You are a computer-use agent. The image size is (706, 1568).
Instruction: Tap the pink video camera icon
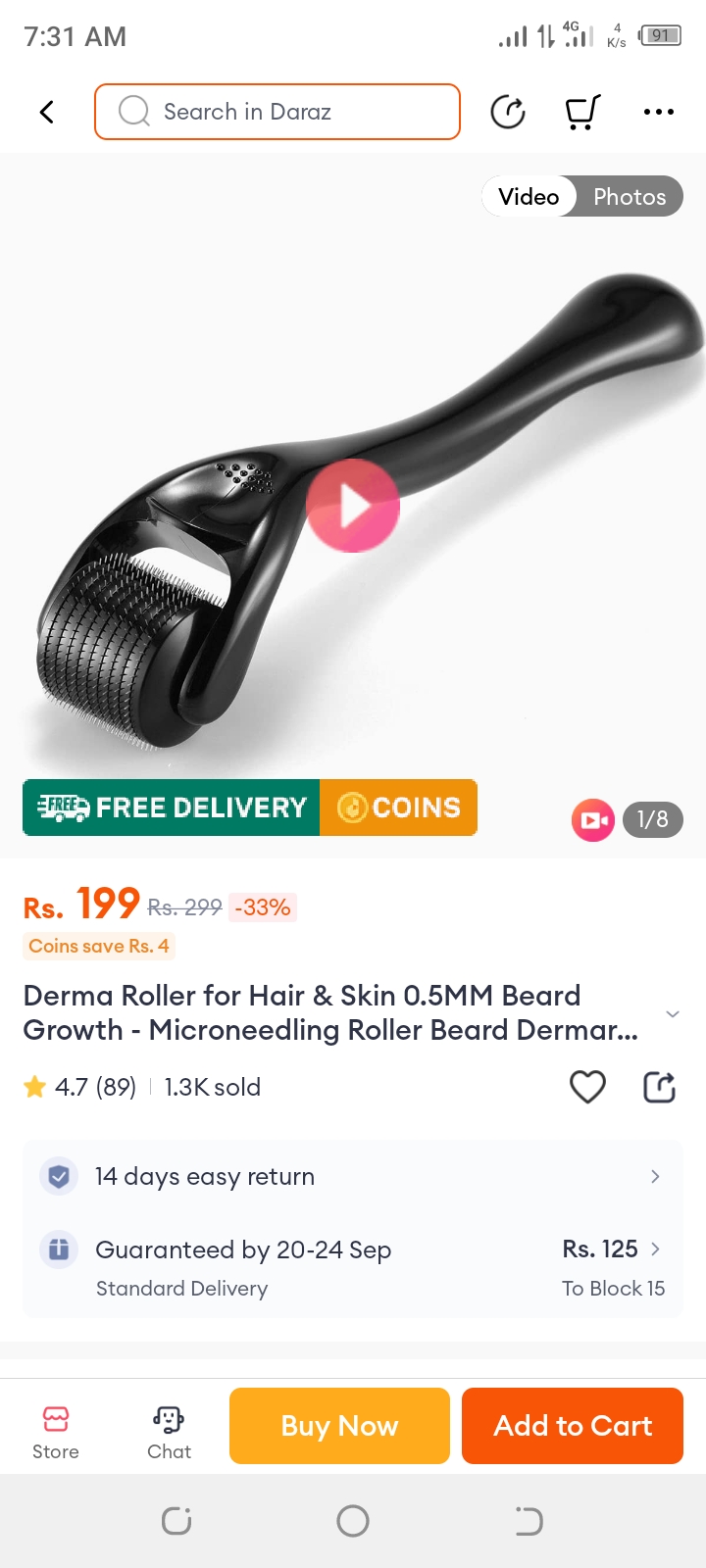(x=592, y=820)
